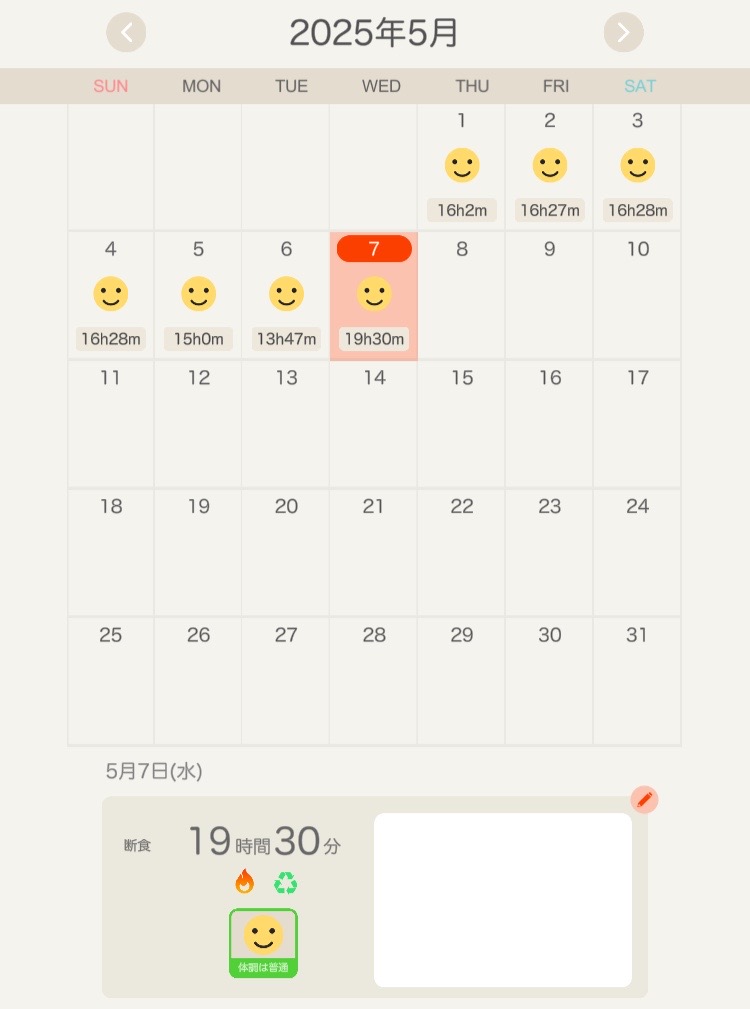Choose May 31 on the calendar
The width and height of the screenshot is (750, 1009).
(637, 680)
